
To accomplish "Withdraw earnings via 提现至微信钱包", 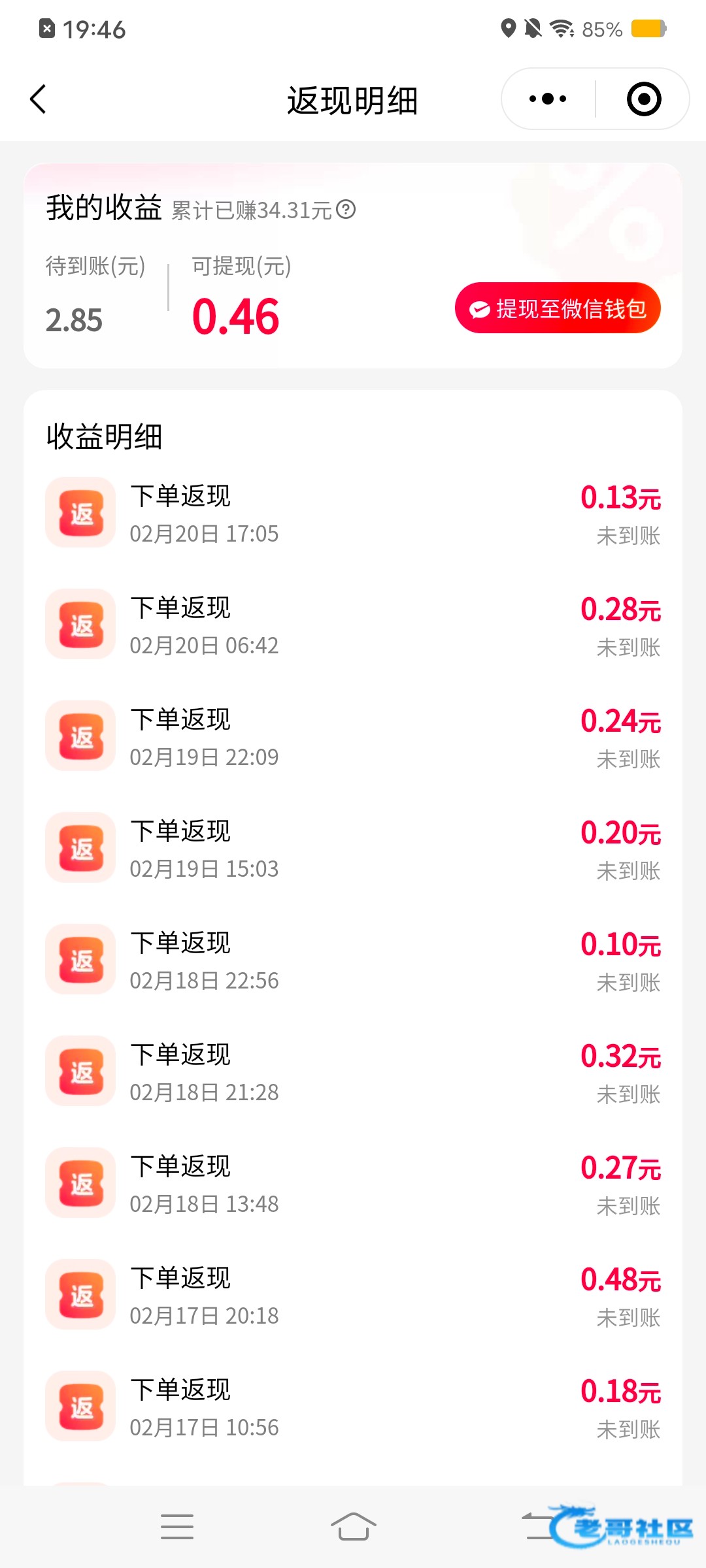I will coord(558,308).
